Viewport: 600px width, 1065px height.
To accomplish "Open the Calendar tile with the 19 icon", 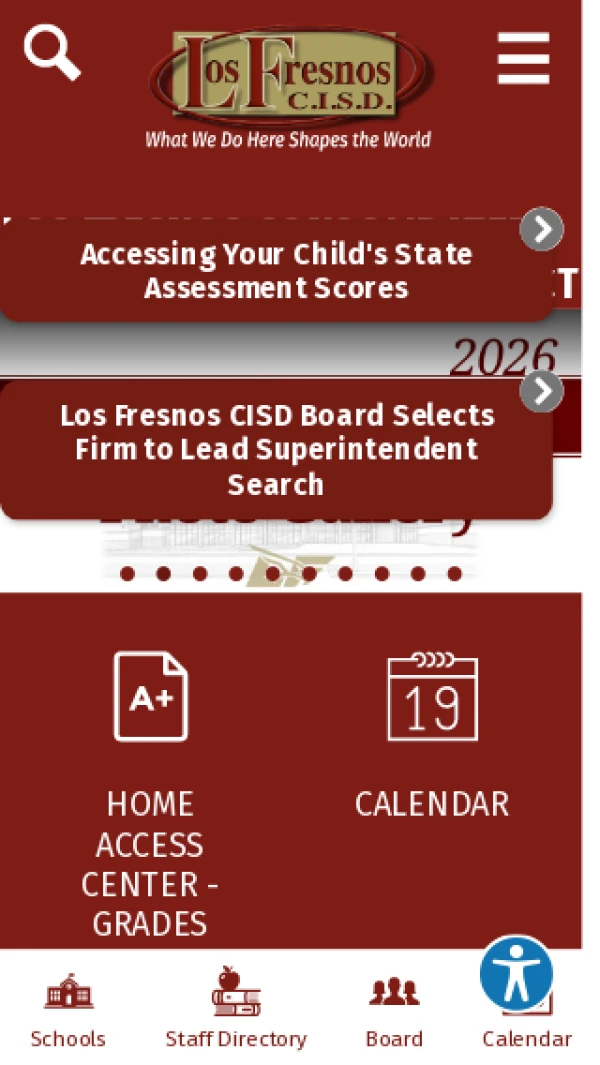I will click(x=432, y=735).
